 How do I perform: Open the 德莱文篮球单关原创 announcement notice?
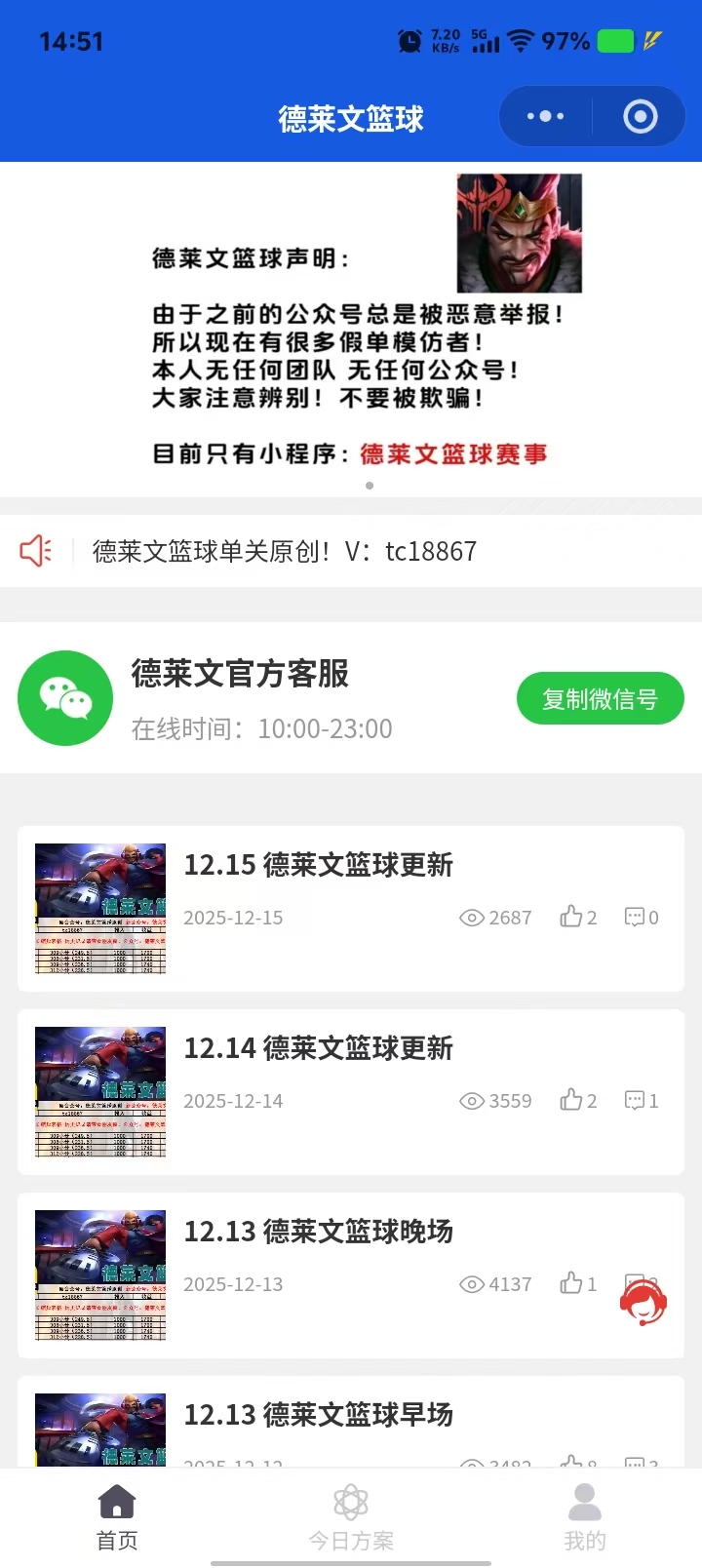285,552
